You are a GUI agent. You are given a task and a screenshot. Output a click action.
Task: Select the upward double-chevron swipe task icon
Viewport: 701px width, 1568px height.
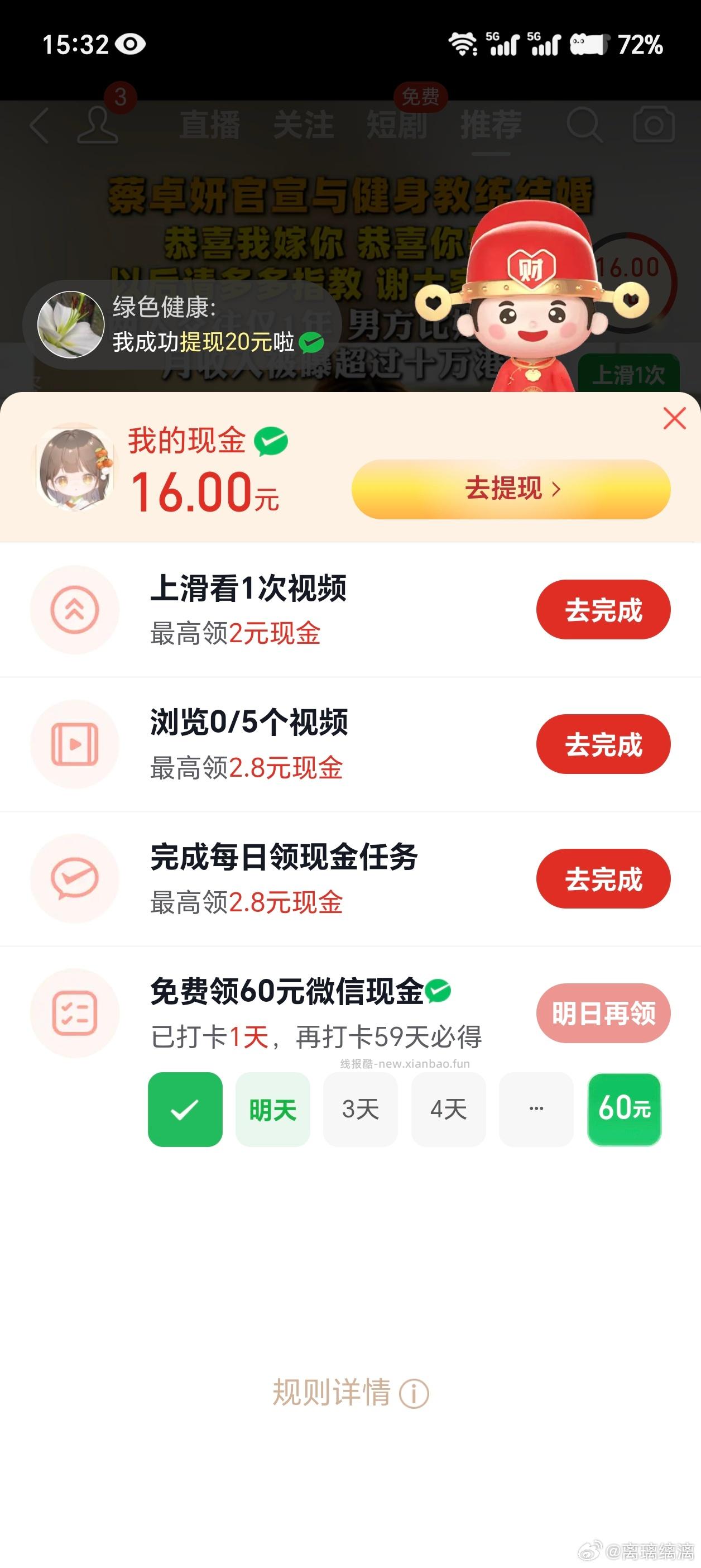point(75,609)
